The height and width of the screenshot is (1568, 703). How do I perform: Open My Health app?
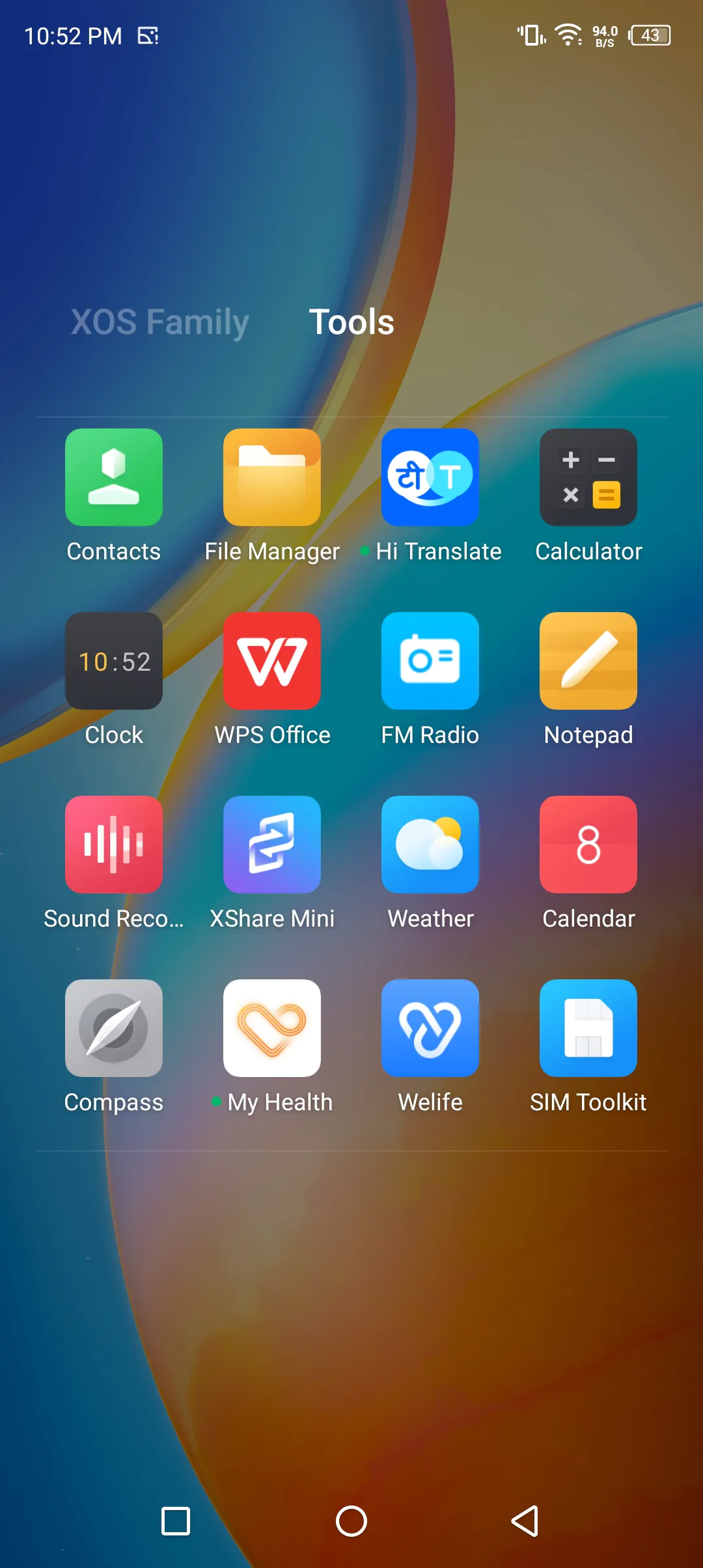click(272, 1028)
